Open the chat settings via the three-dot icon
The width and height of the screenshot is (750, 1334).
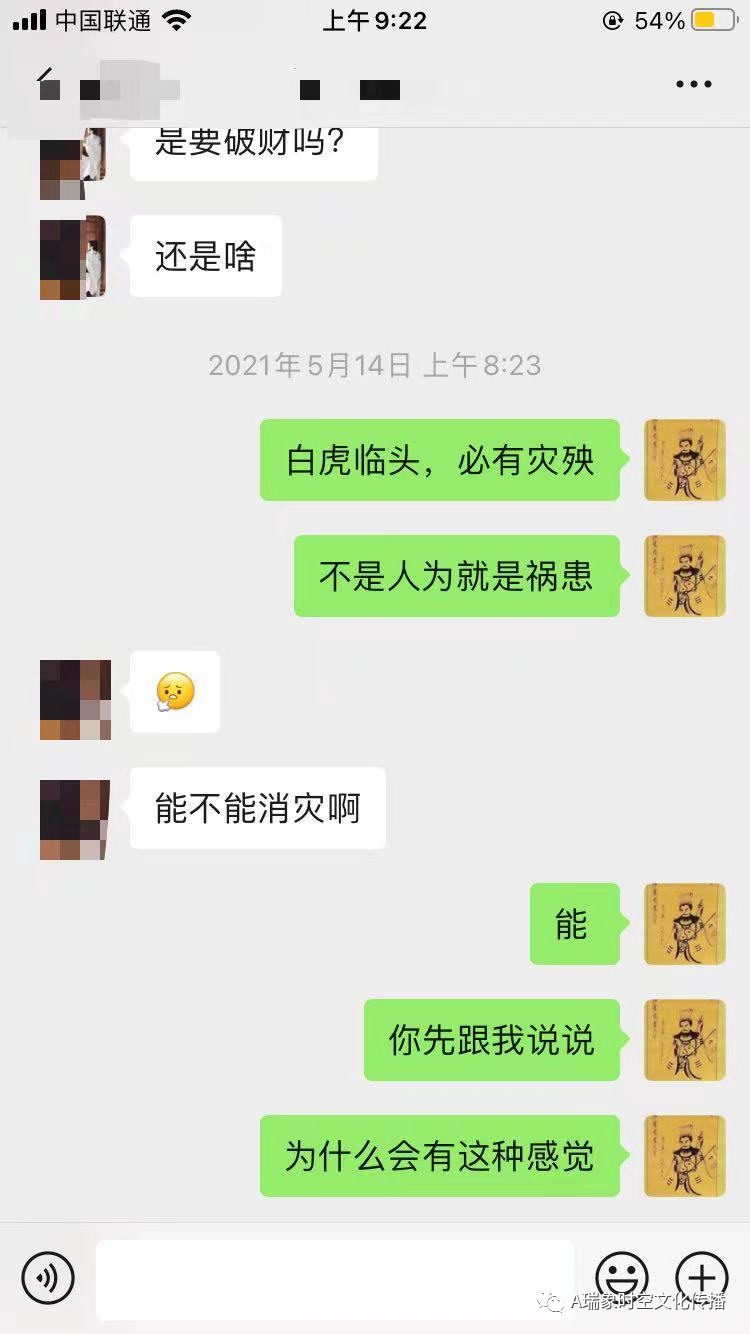[693, 84]
